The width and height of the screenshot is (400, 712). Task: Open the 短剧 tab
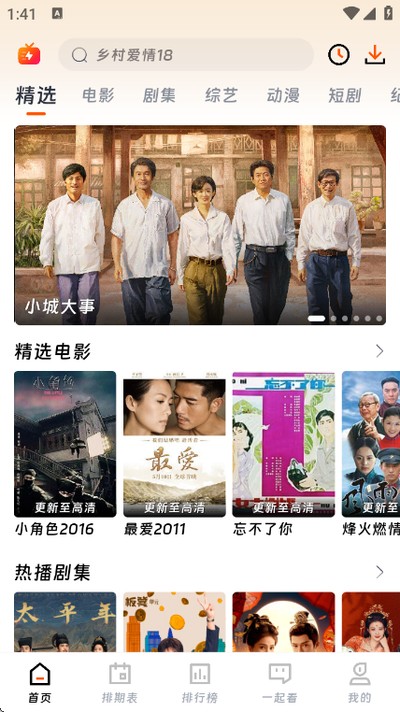[345, 95]
